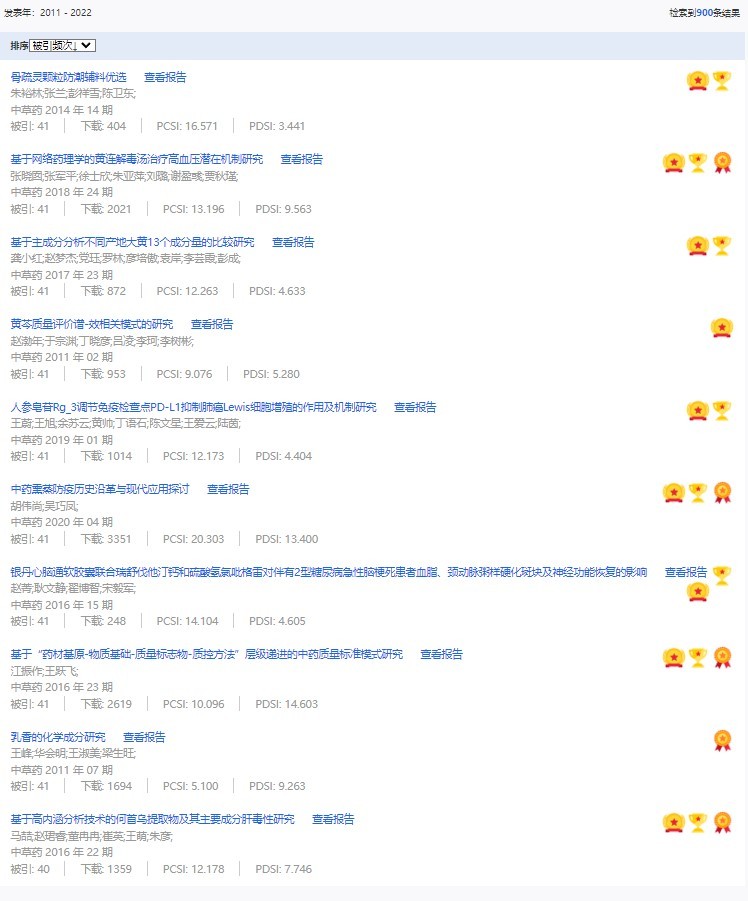Open the 人参皂苷Rg_3 Lewis肺癌 article
The image size is (748, 901).
193,407
